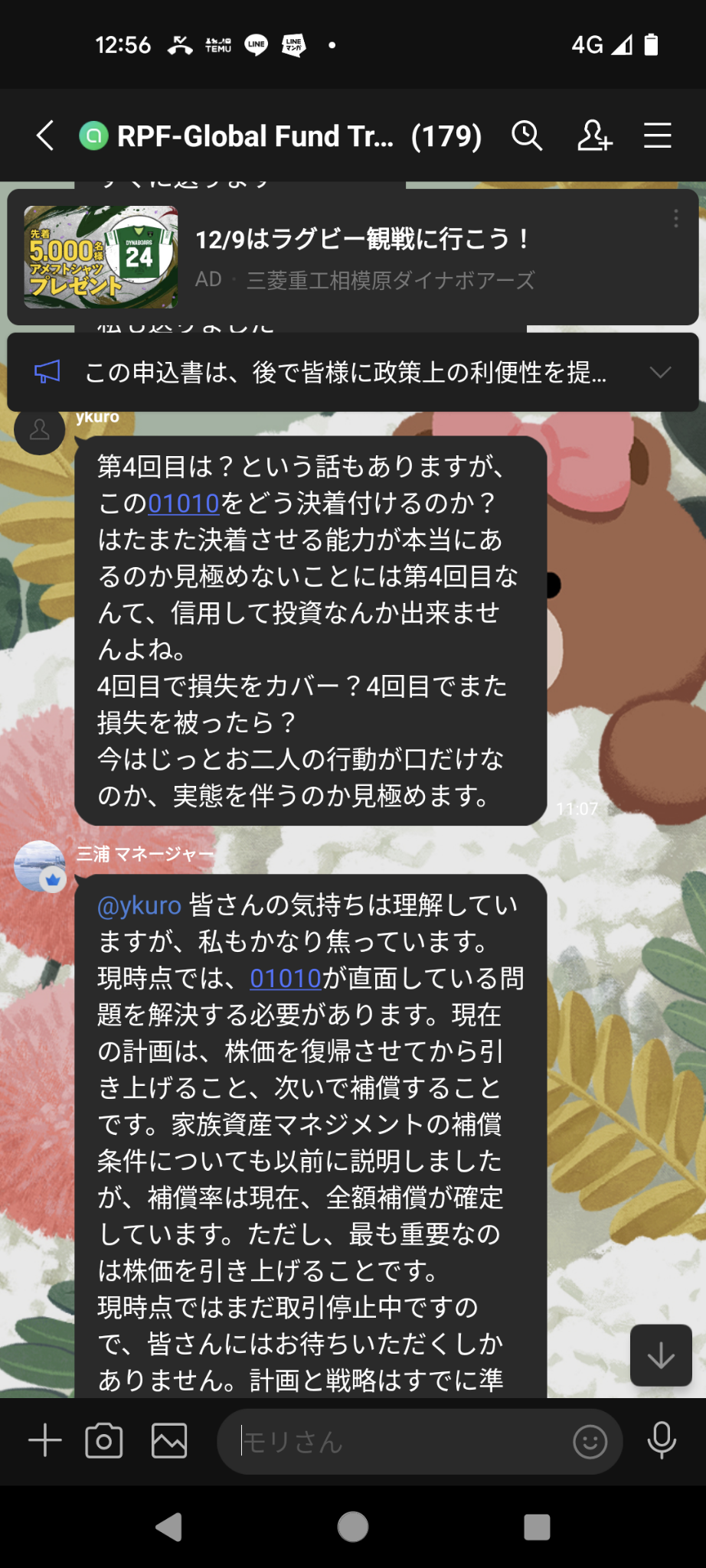Invite members with the add-person icon

tap(594, 136)
